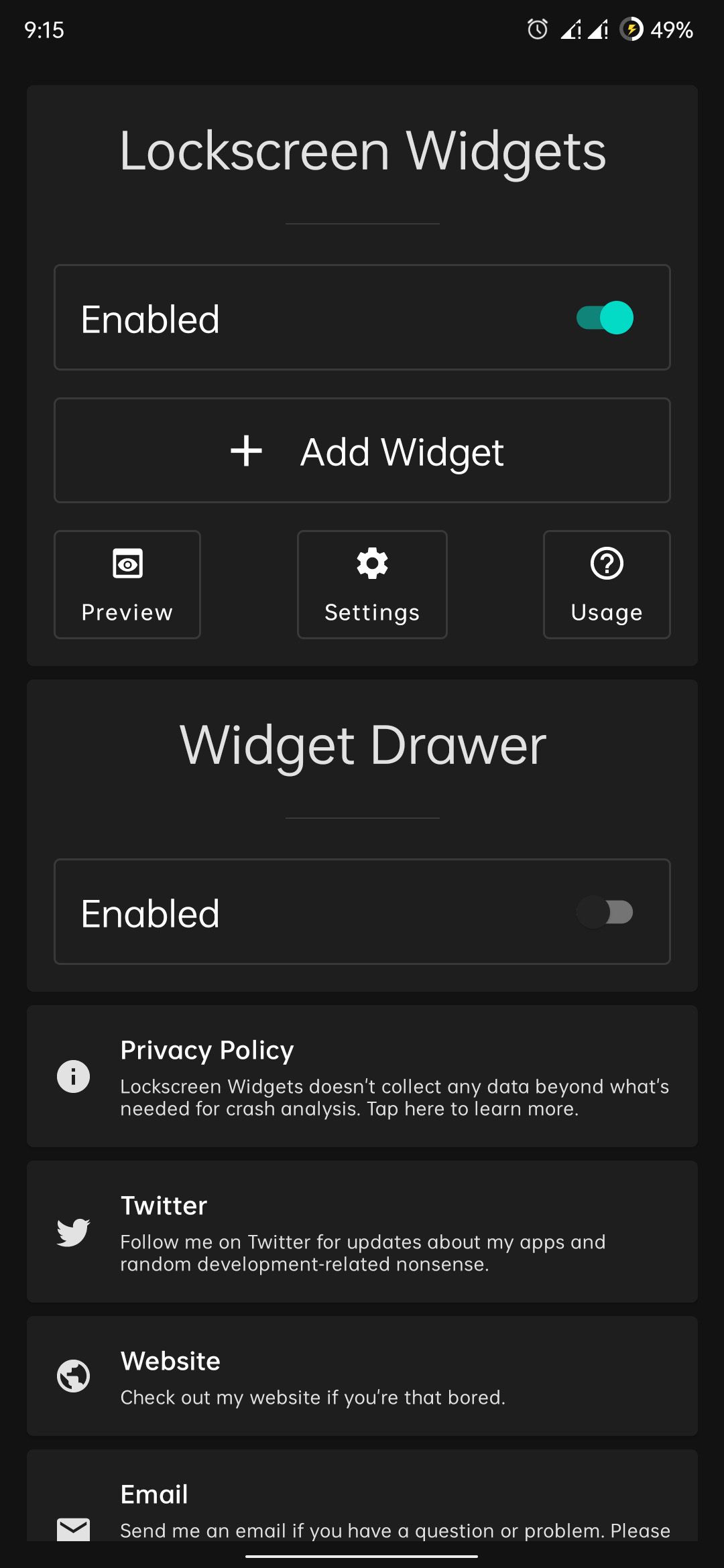Image resolution: width=724 pixels, height=1568 pixels.
Task: Open the Settings gear icon
Action: pyautogui.click(x=371, y=564)
